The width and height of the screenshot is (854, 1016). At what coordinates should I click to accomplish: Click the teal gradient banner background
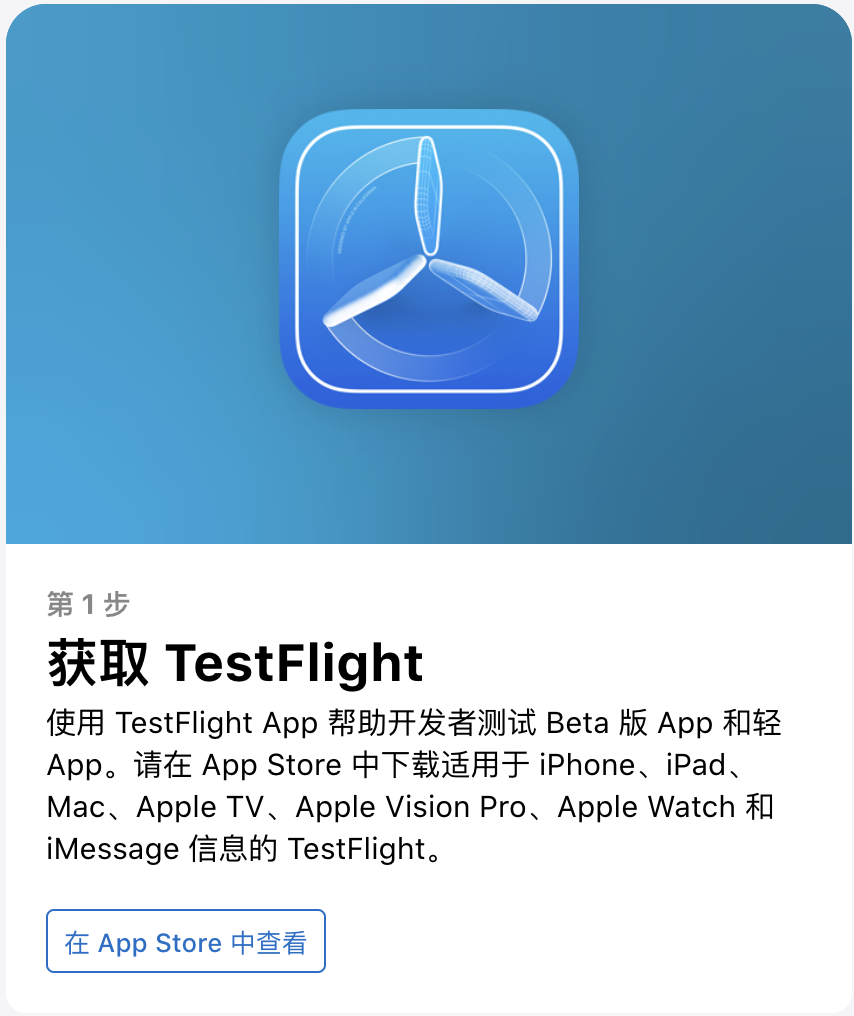120,460
